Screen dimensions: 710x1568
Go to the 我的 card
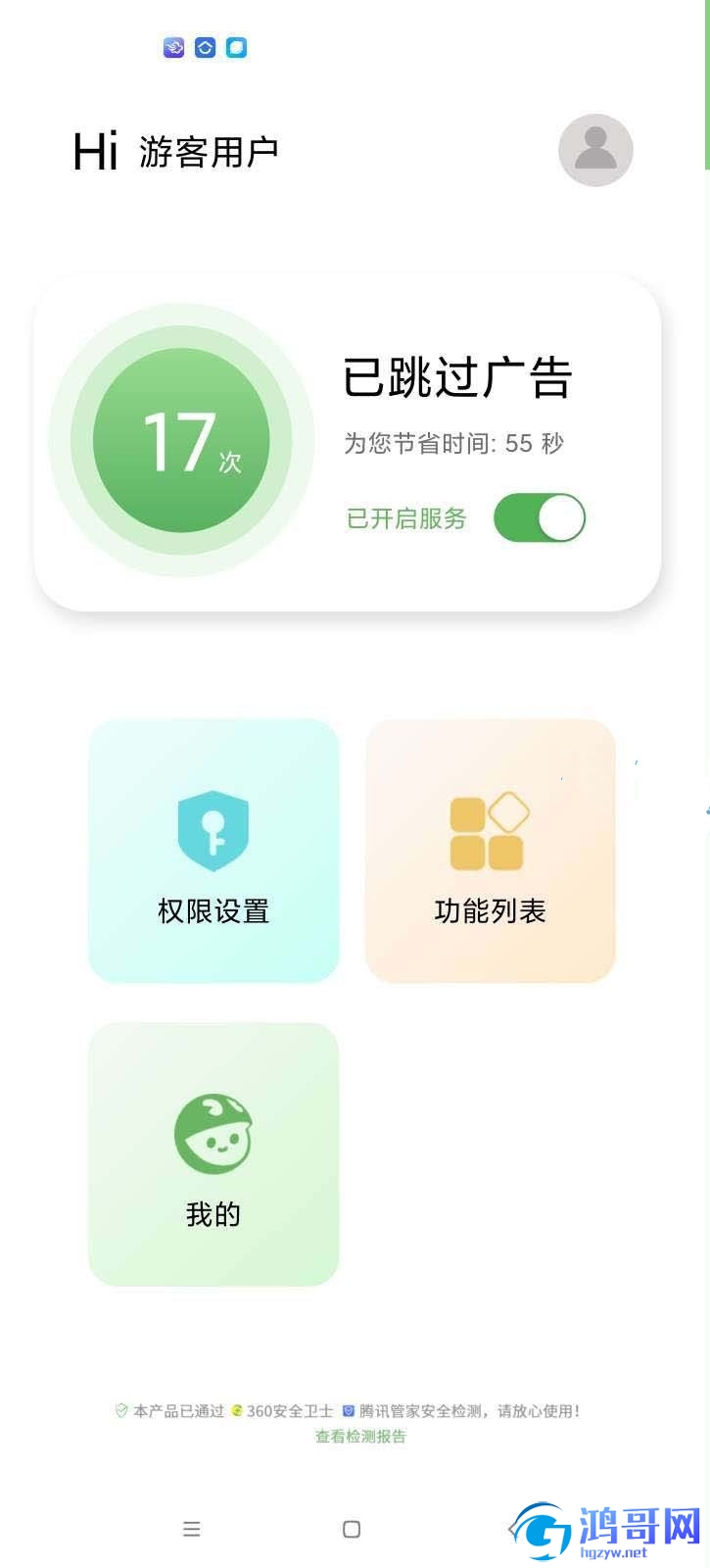click(x=213, y=1154)
